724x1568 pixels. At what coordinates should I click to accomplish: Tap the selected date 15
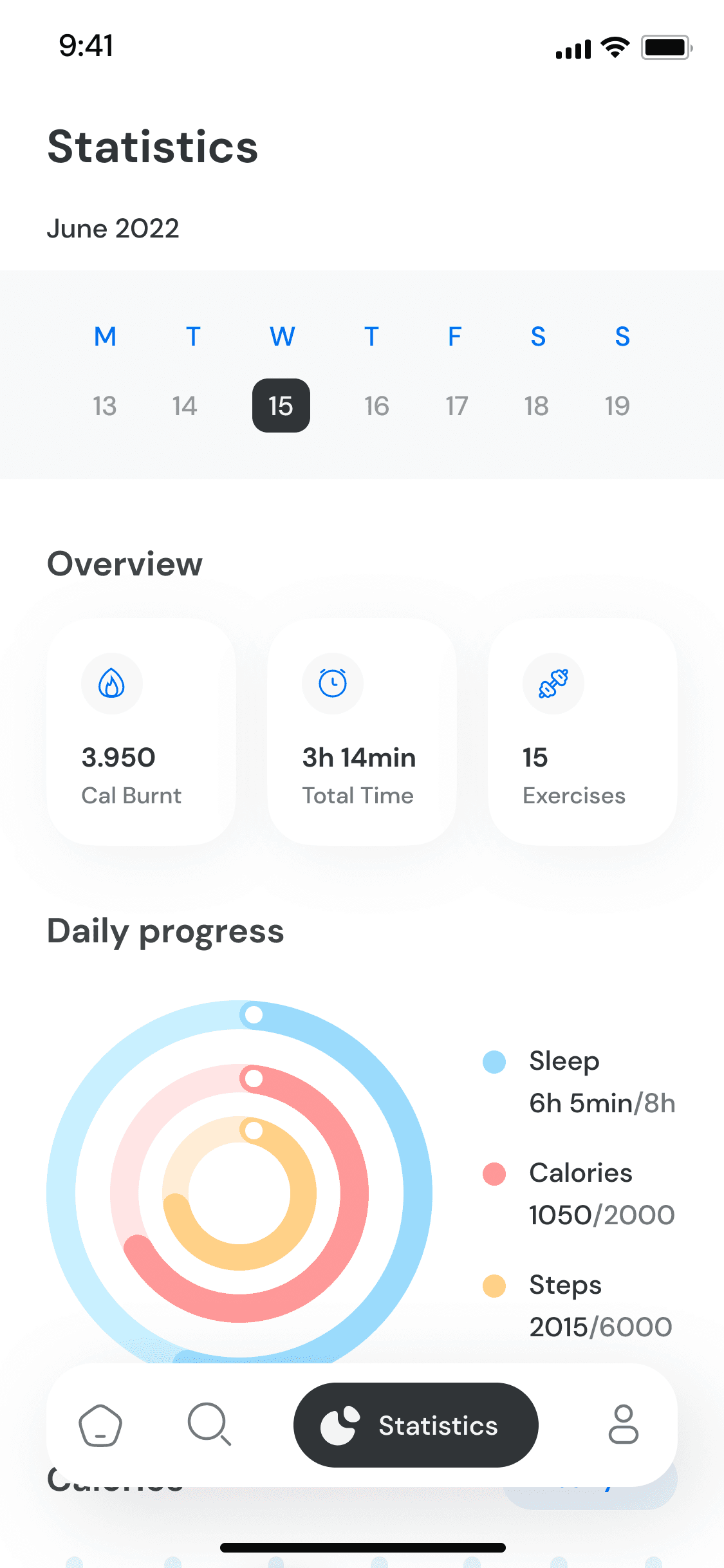pyautogui.click(x=281, y=406)
